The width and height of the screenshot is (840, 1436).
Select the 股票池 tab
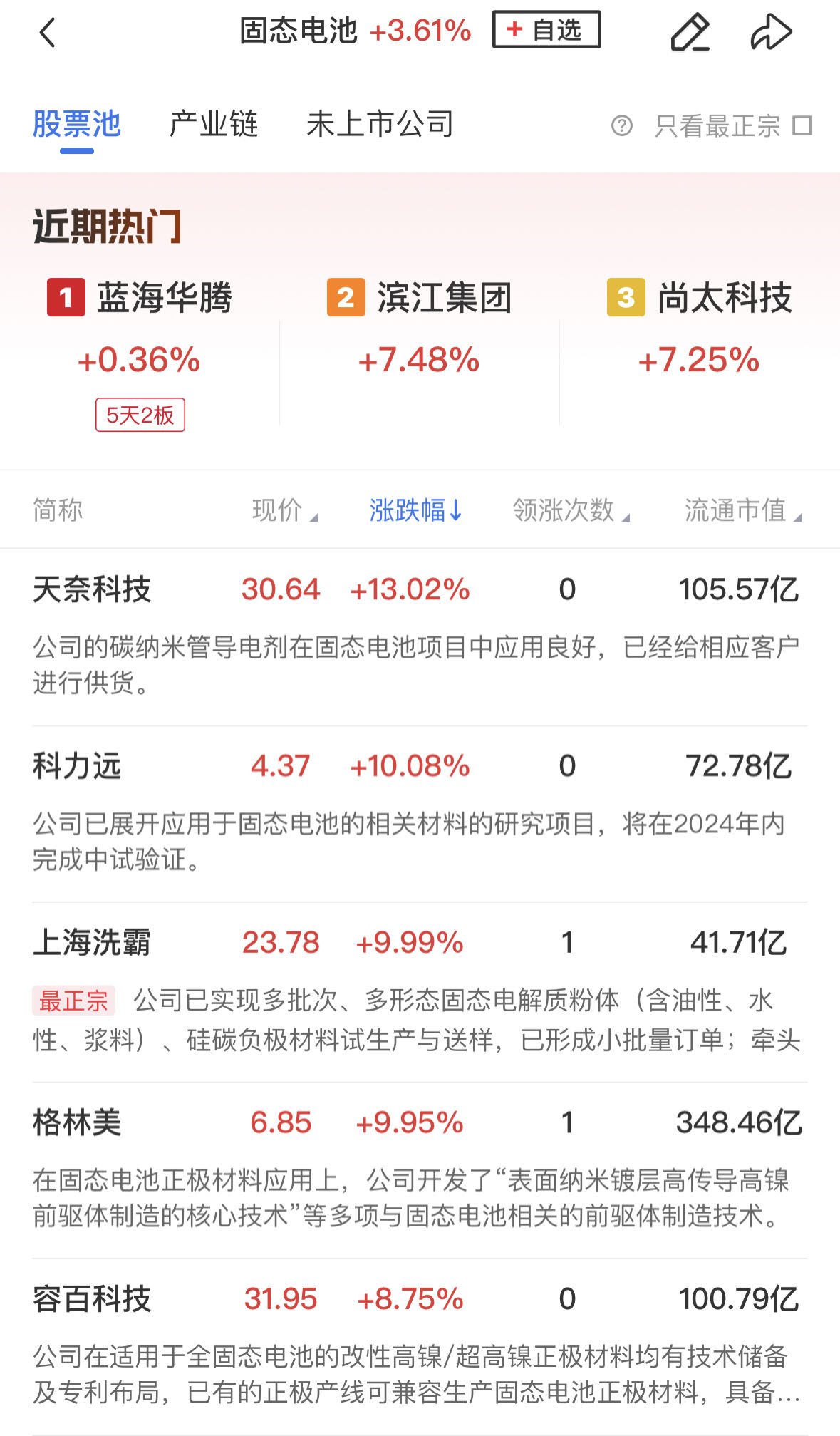pos(77,125)
